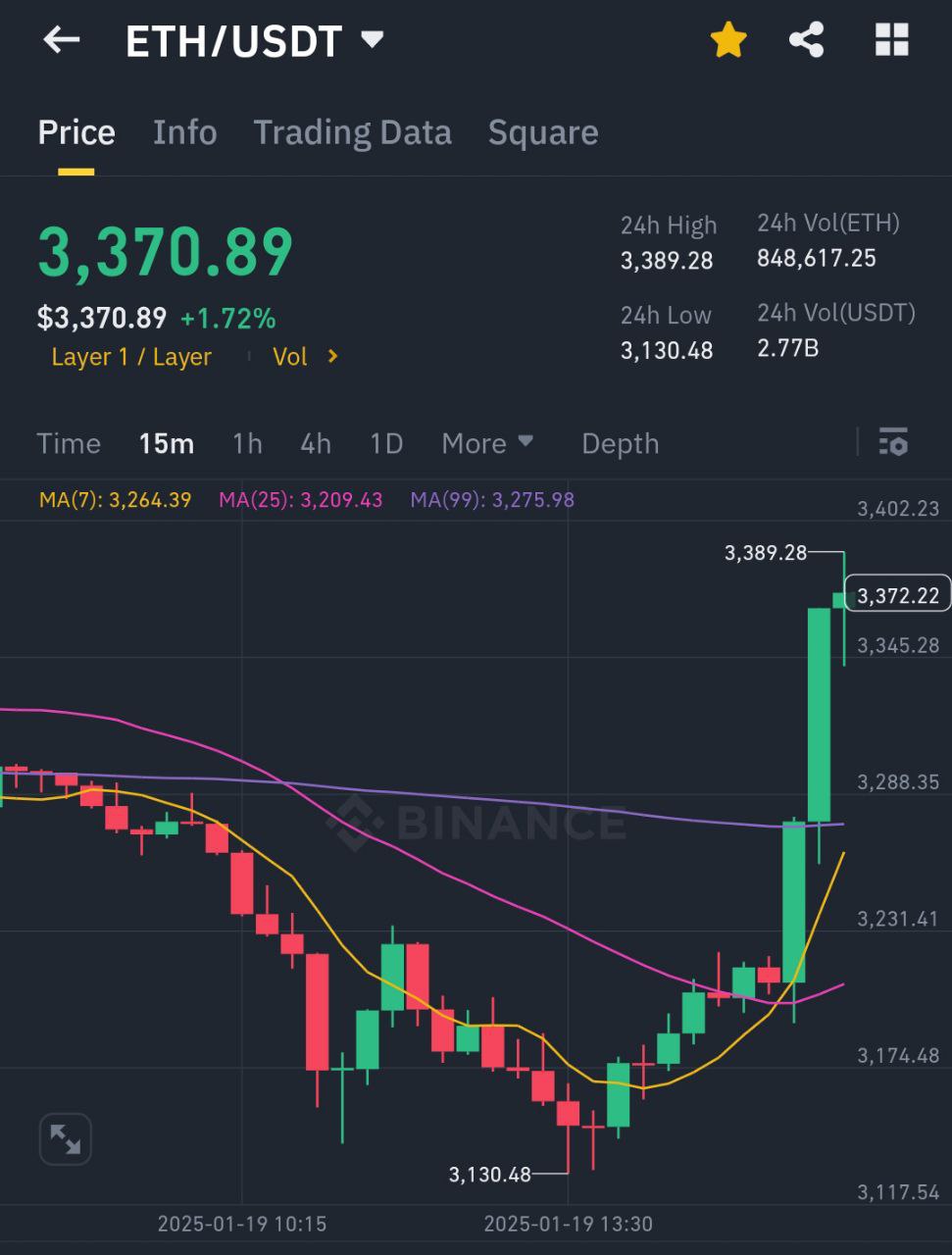Remove ETH/USDT from favorites star
This screenshot has height=1255, width=952.
(x=728, y=41)
